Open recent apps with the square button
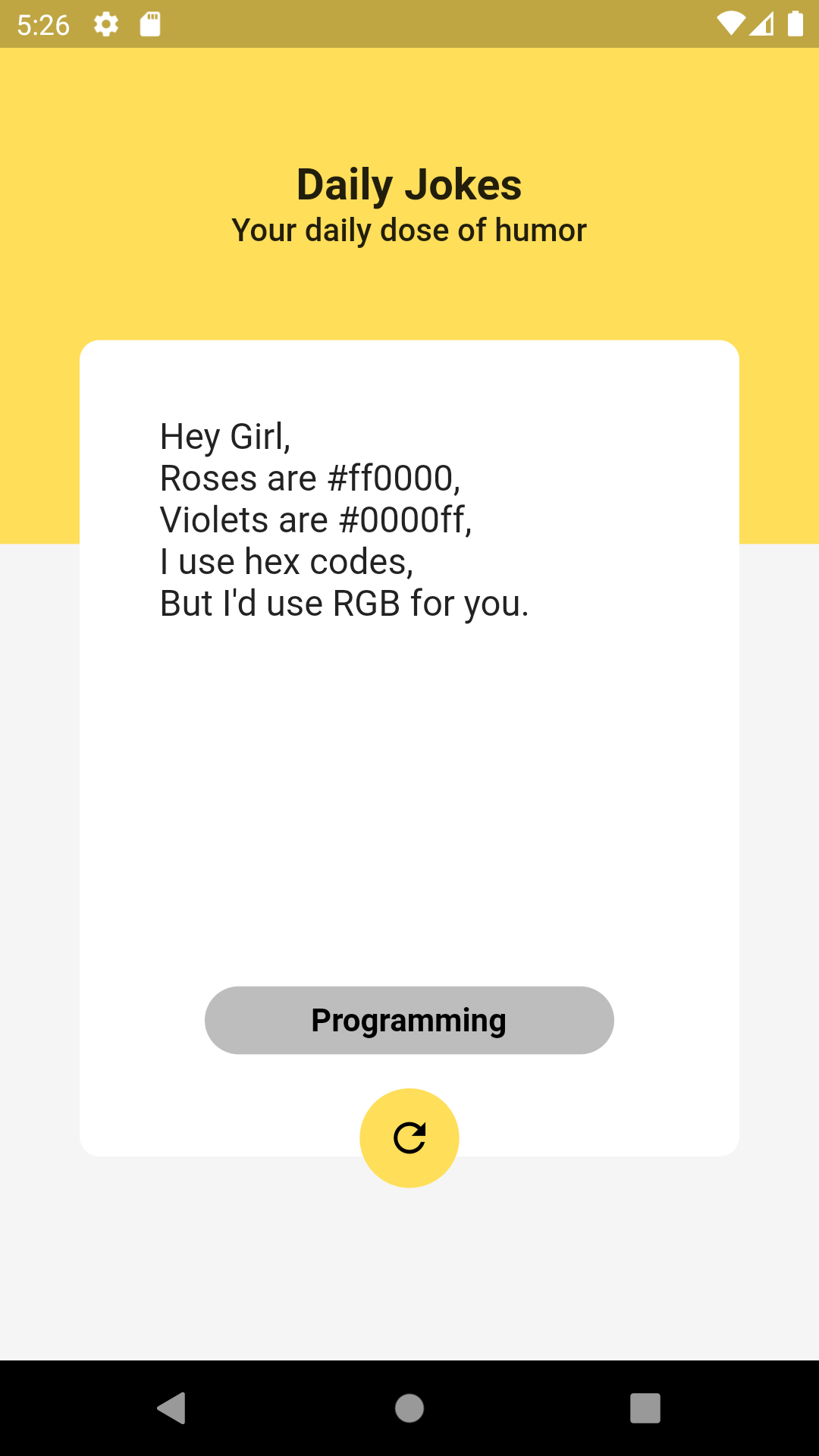The height and width of the screenshot is (1456, 819). 646,1410
